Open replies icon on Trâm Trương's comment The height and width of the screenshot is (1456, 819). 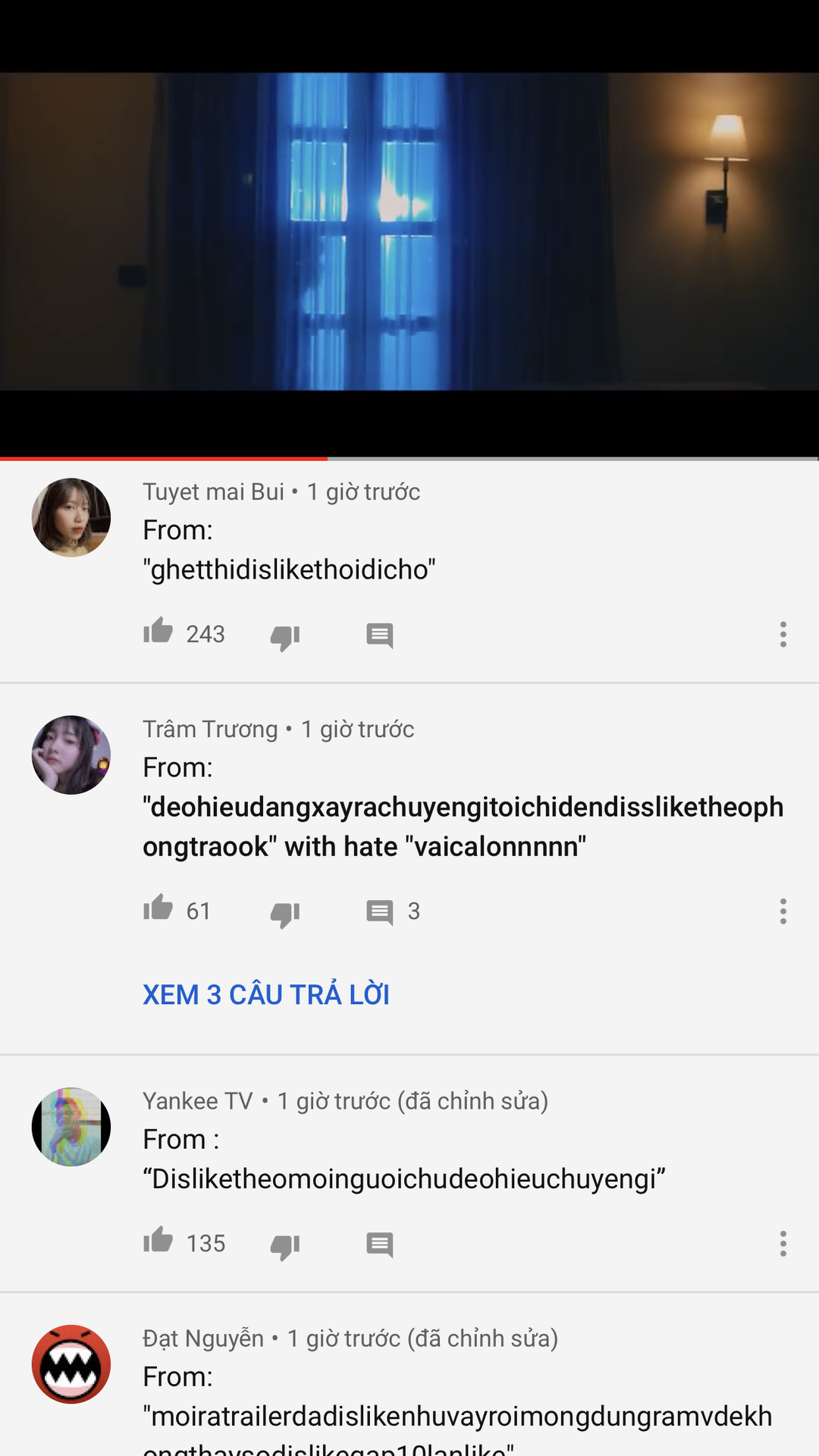[379, 912]
